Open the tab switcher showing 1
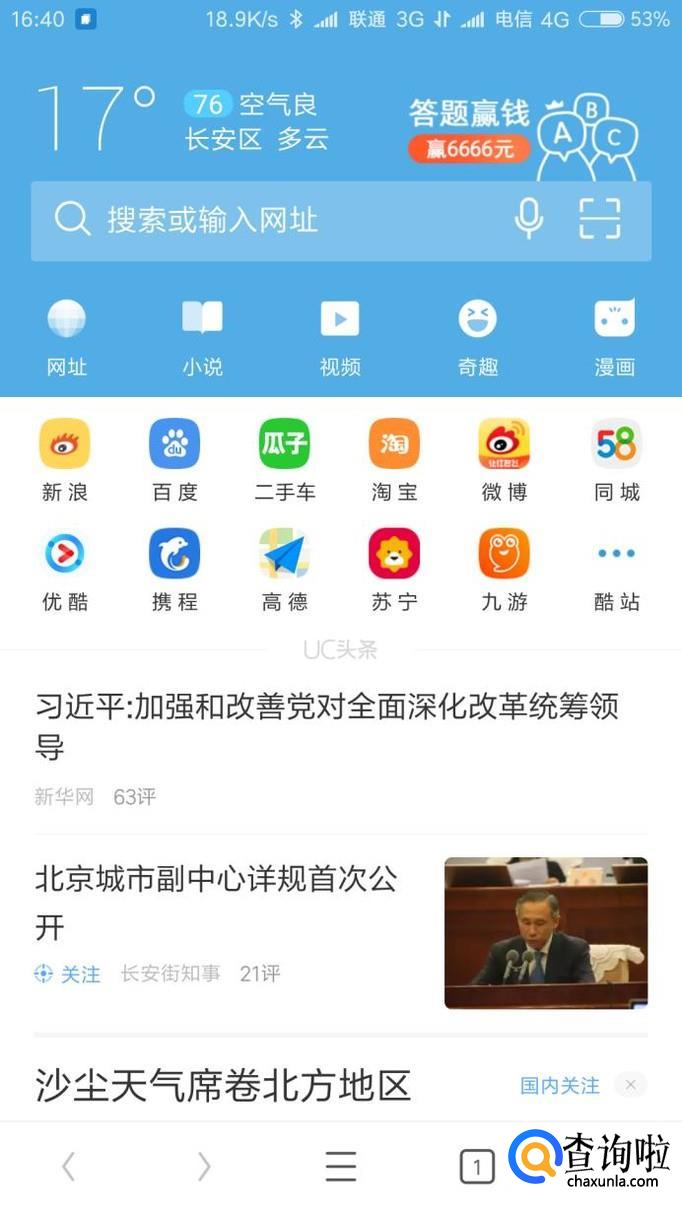The height and width of the screenshot is (1212, 682). (x=477, y=1166)
